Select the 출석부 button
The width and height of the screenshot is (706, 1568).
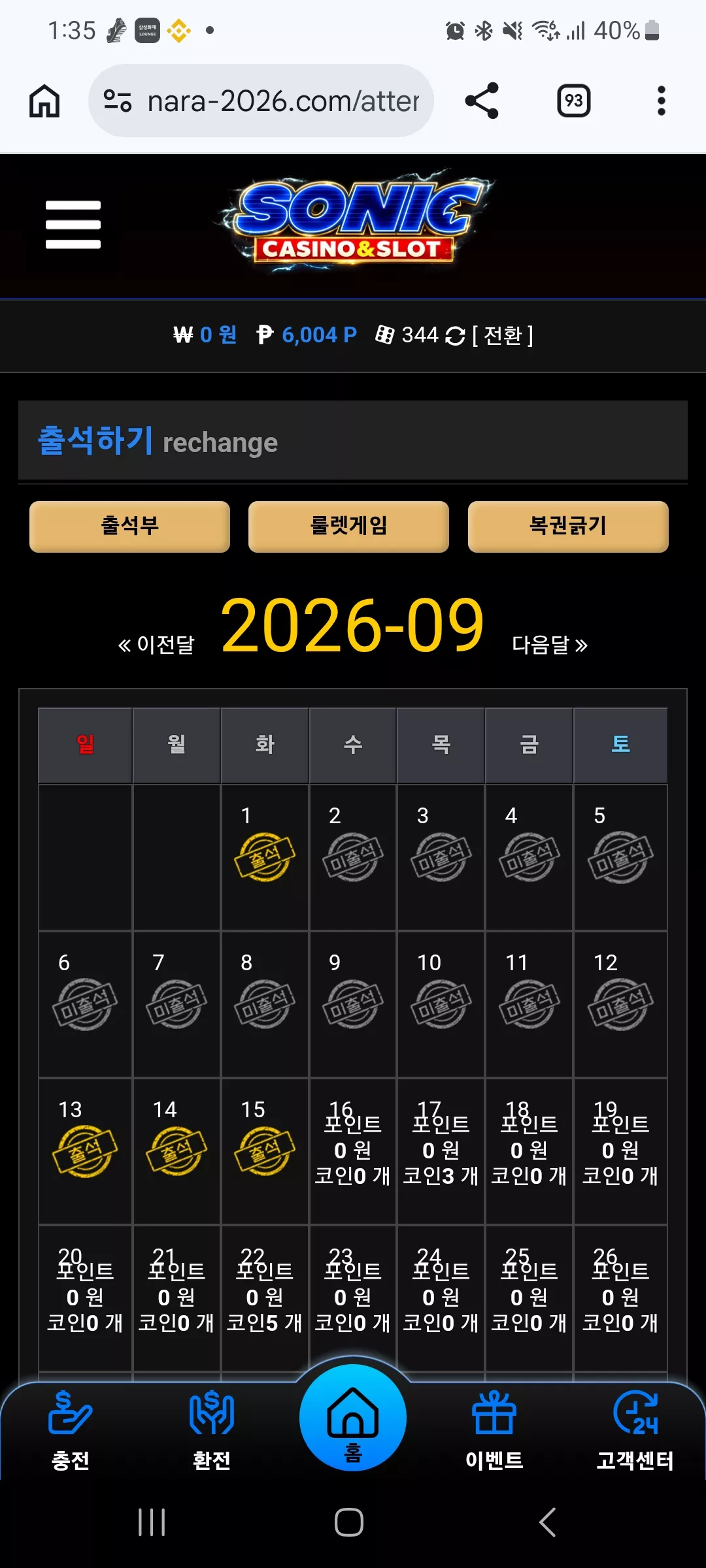[129, 526]
